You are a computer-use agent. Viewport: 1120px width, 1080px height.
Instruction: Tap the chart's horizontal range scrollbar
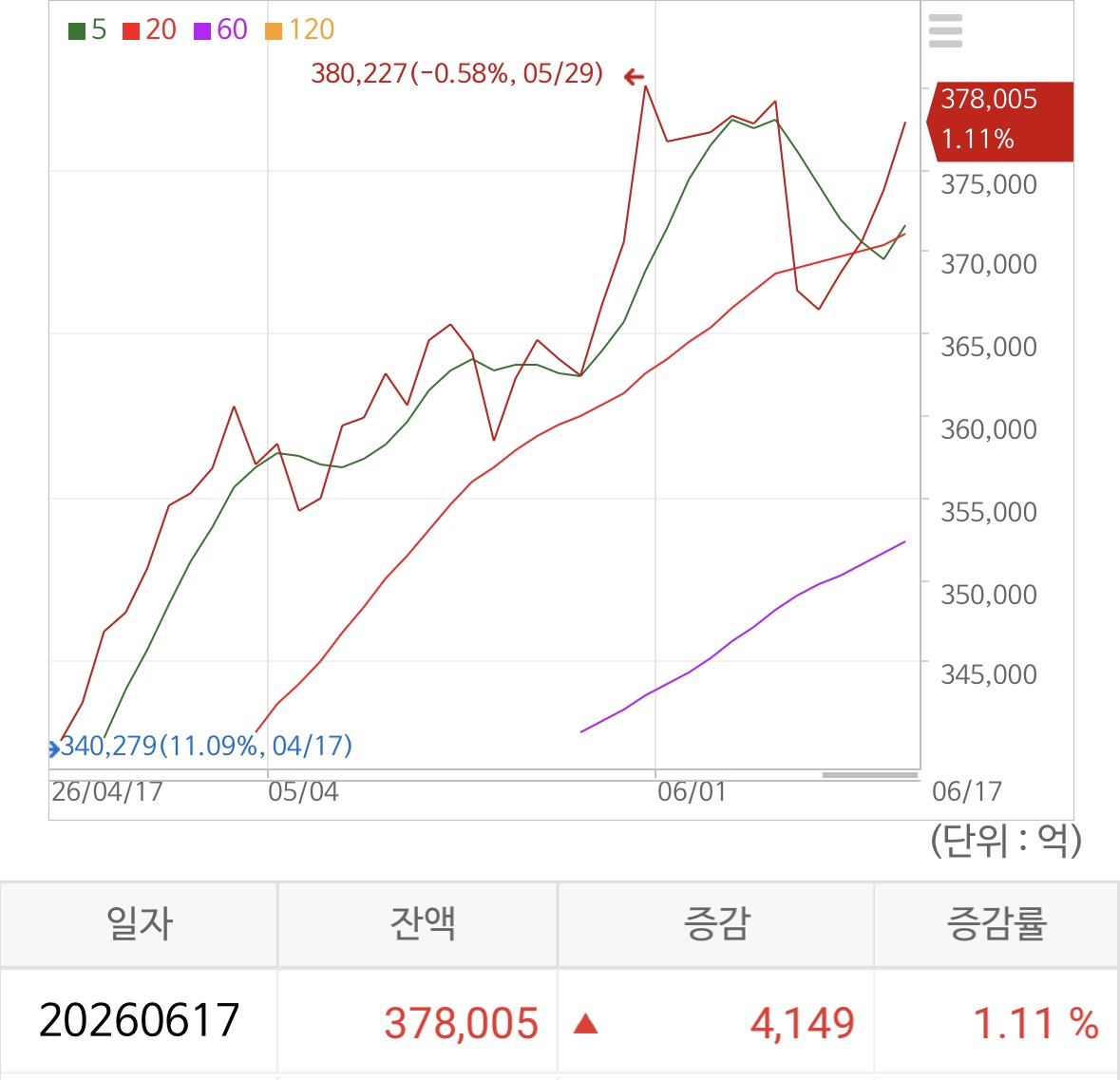(869, 775)
